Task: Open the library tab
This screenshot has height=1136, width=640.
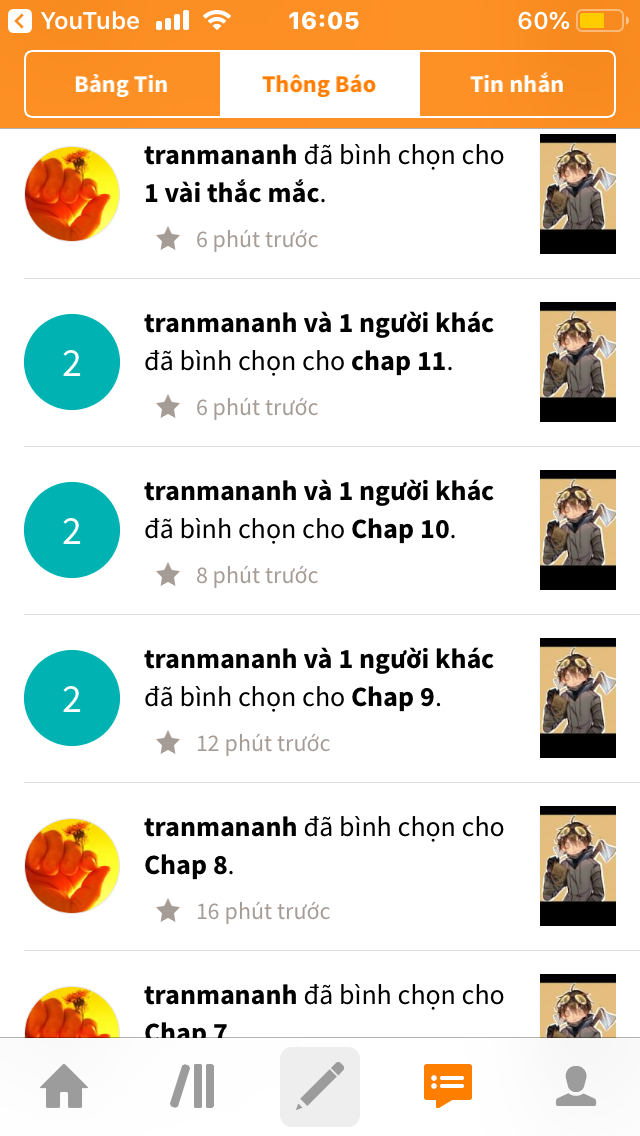Action: pyautogui.click(x=192, y=1086)
